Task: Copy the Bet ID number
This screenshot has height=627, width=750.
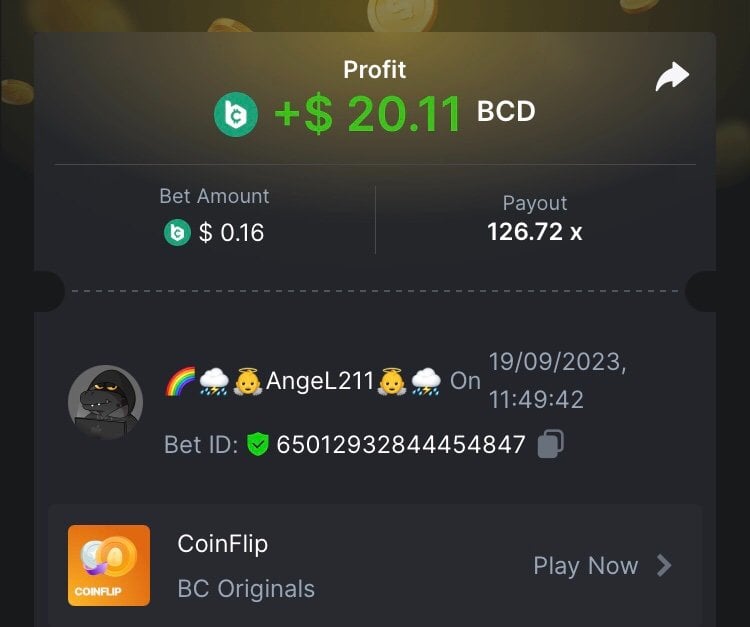Action: pyautogui.click(x=550, y=444)
